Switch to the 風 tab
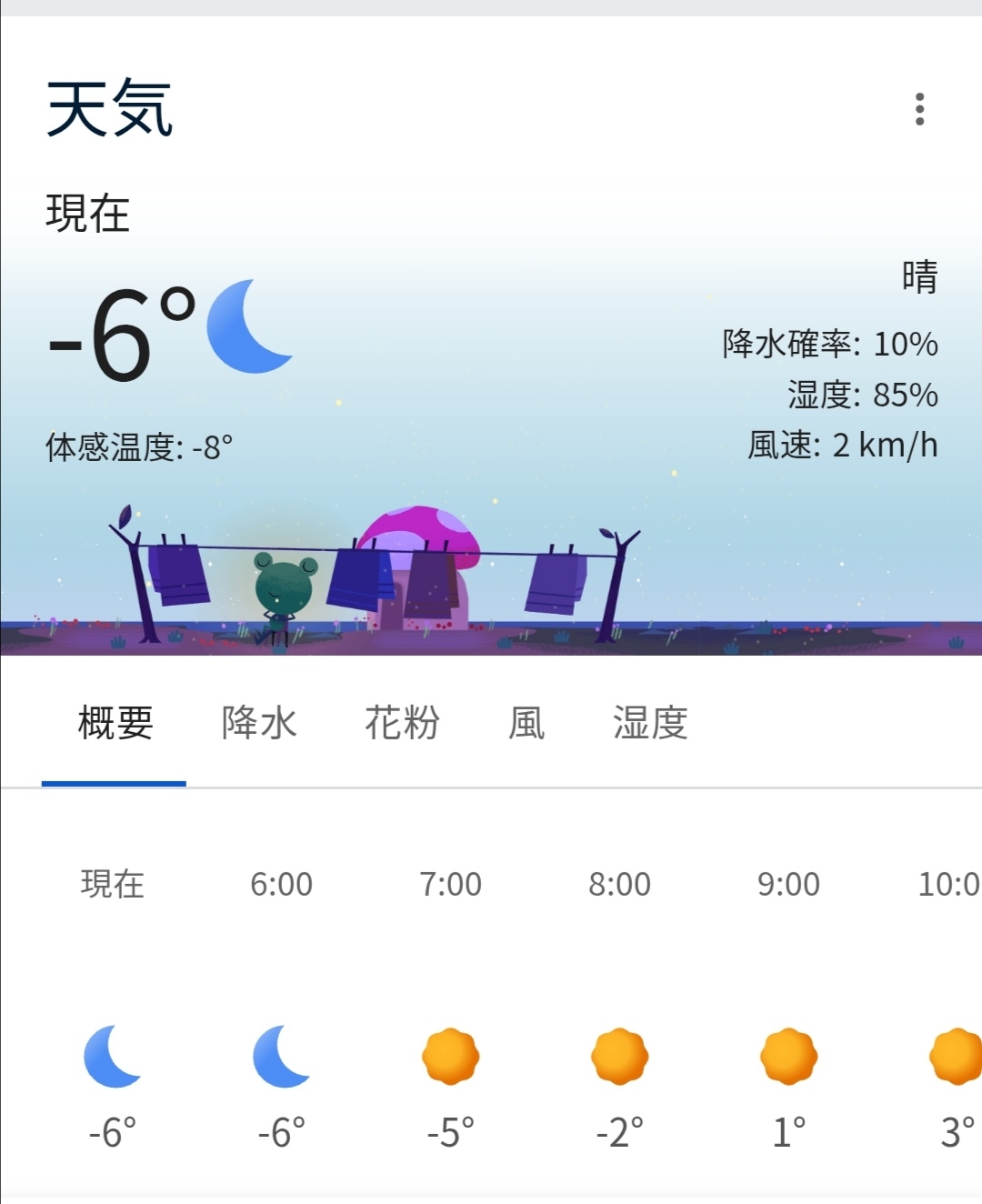Image resolution: width=982 pixels, height=1204 pixels. pos(526,724)
